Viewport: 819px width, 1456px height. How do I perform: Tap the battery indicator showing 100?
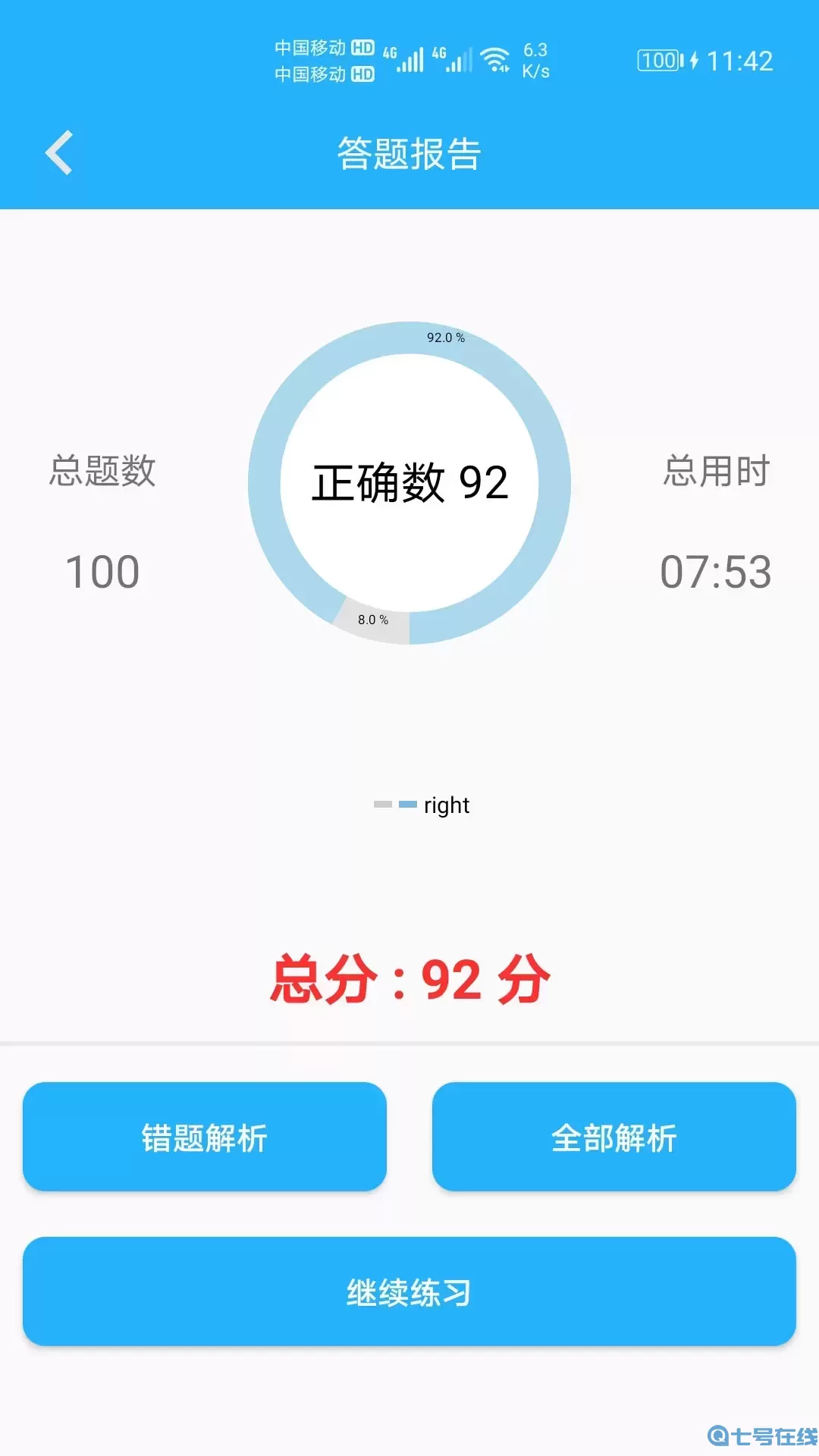tap(659, 60)
